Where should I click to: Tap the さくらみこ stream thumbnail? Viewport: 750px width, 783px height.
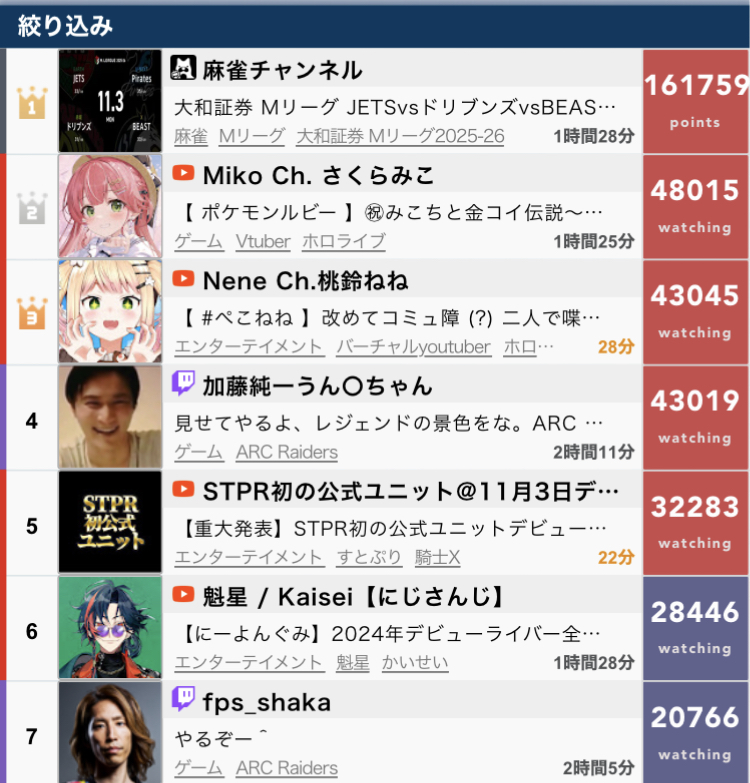(110, 206)
